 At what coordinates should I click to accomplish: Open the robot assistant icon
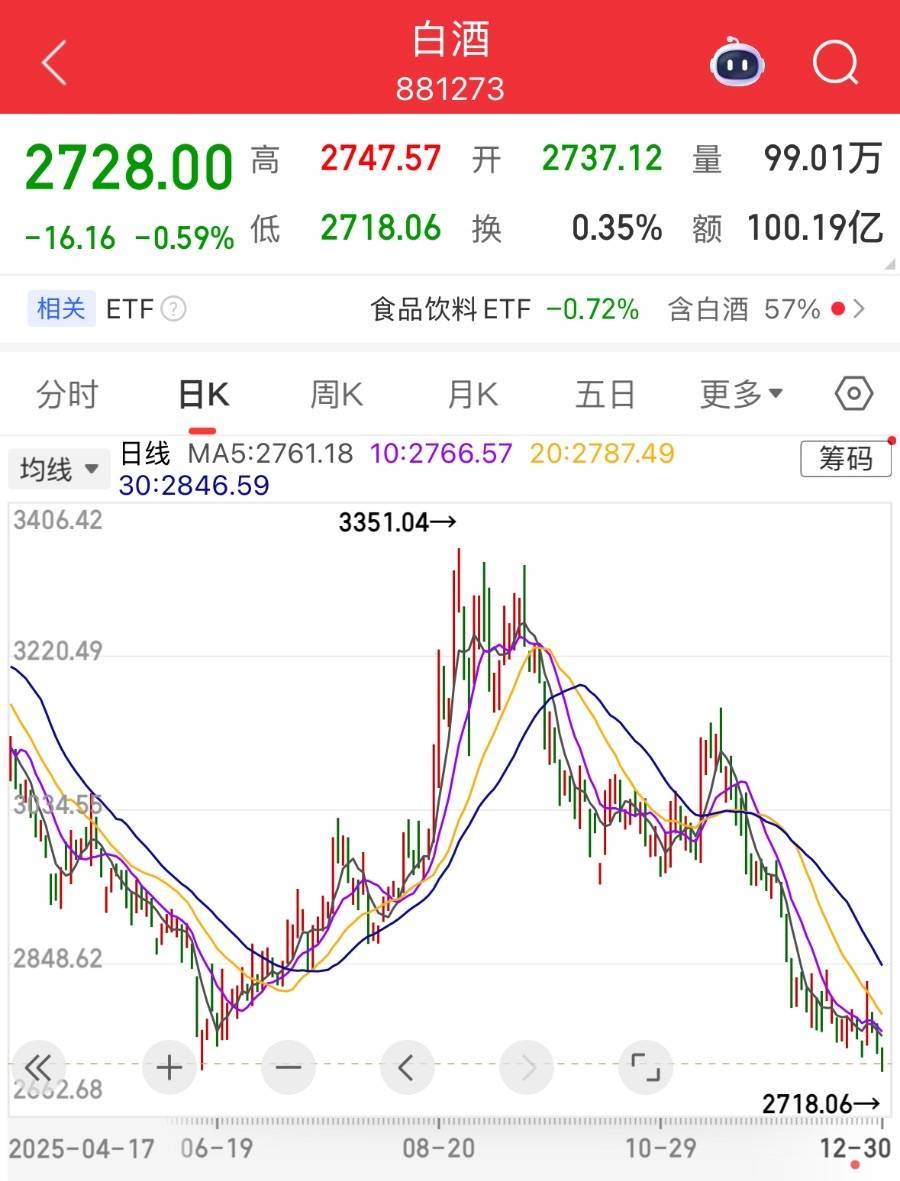pyautogui.click(x=737, y=64)
